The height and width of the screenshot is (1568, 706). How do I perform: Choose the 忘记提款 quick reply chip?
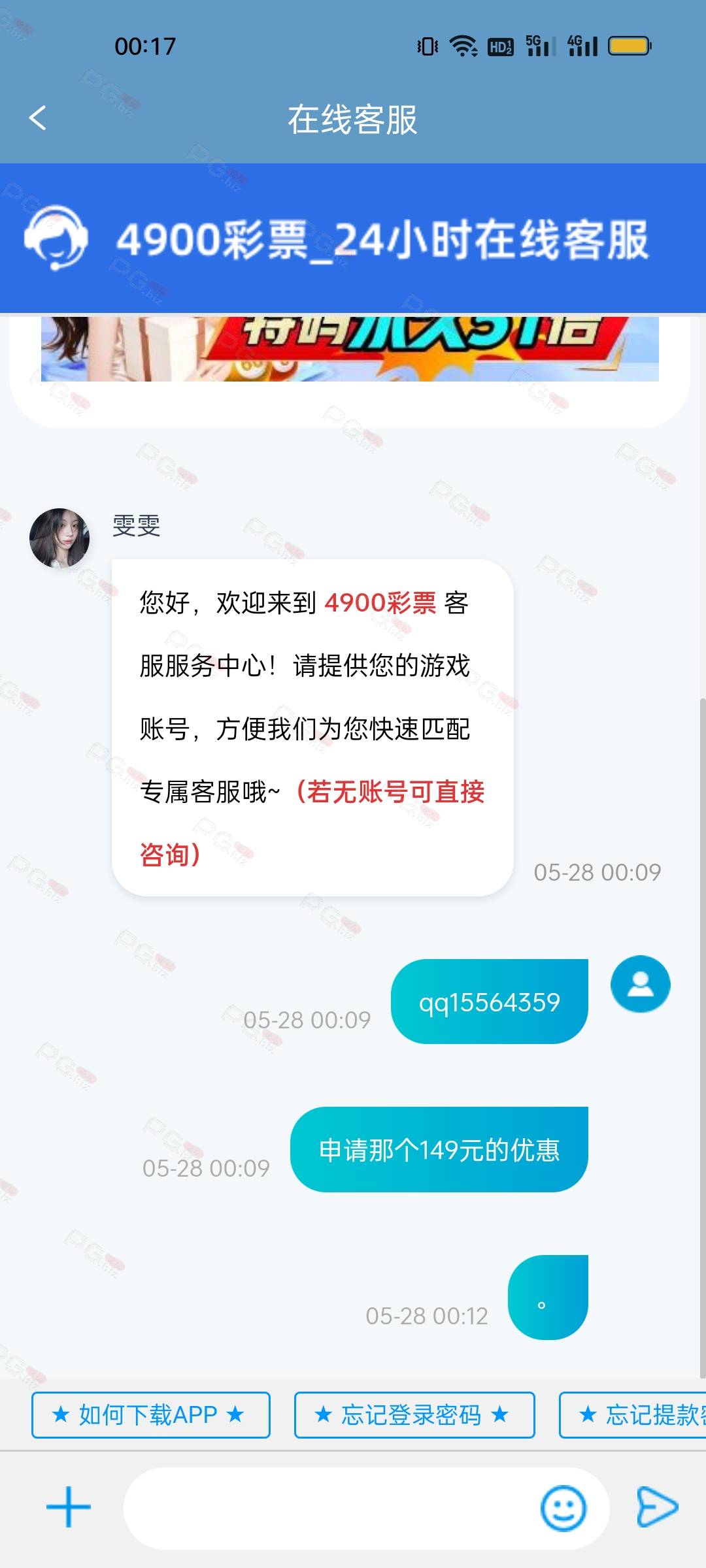633,1415
